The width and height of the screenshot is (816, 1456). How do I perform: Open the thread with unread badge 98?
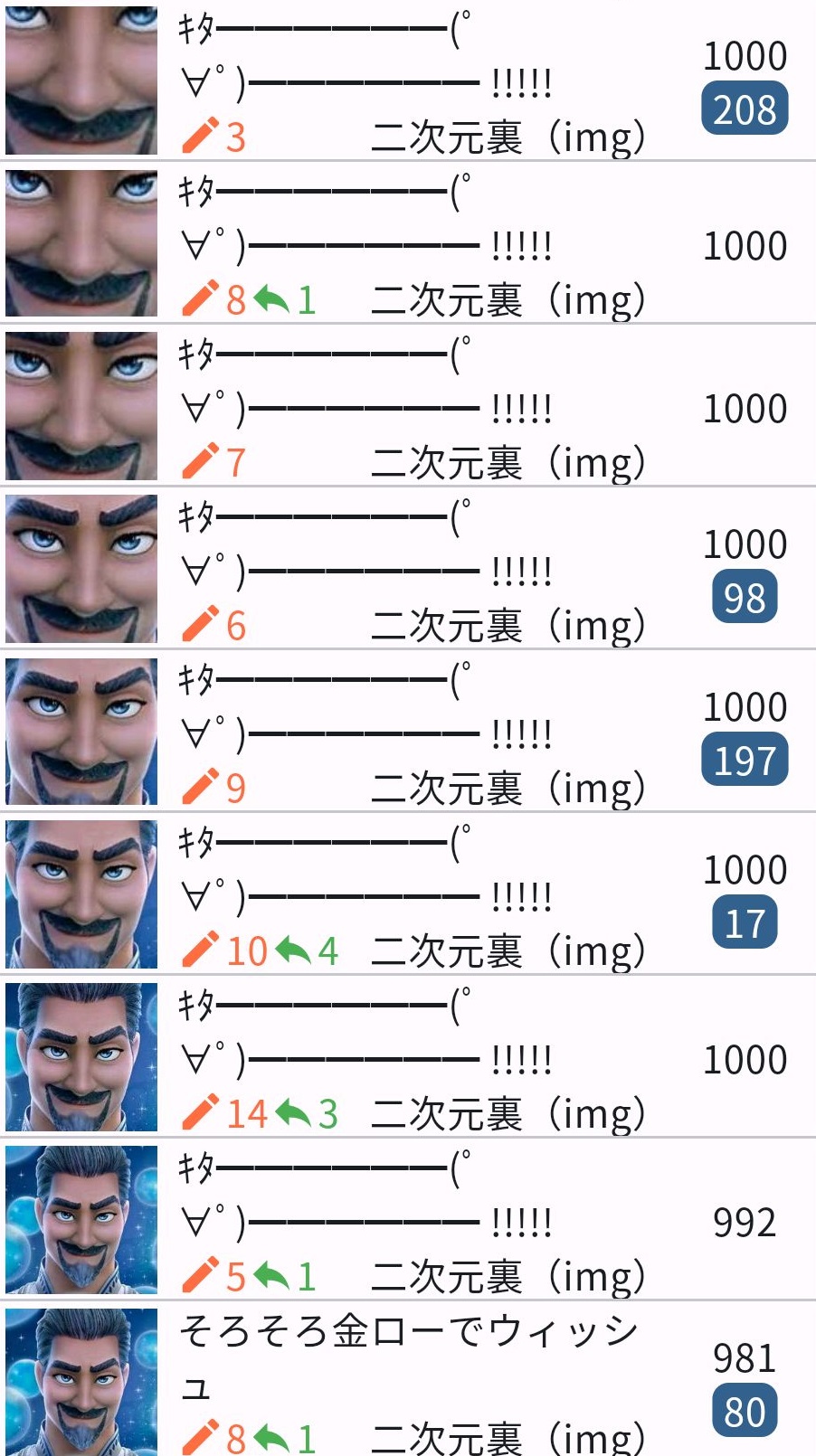407,570
